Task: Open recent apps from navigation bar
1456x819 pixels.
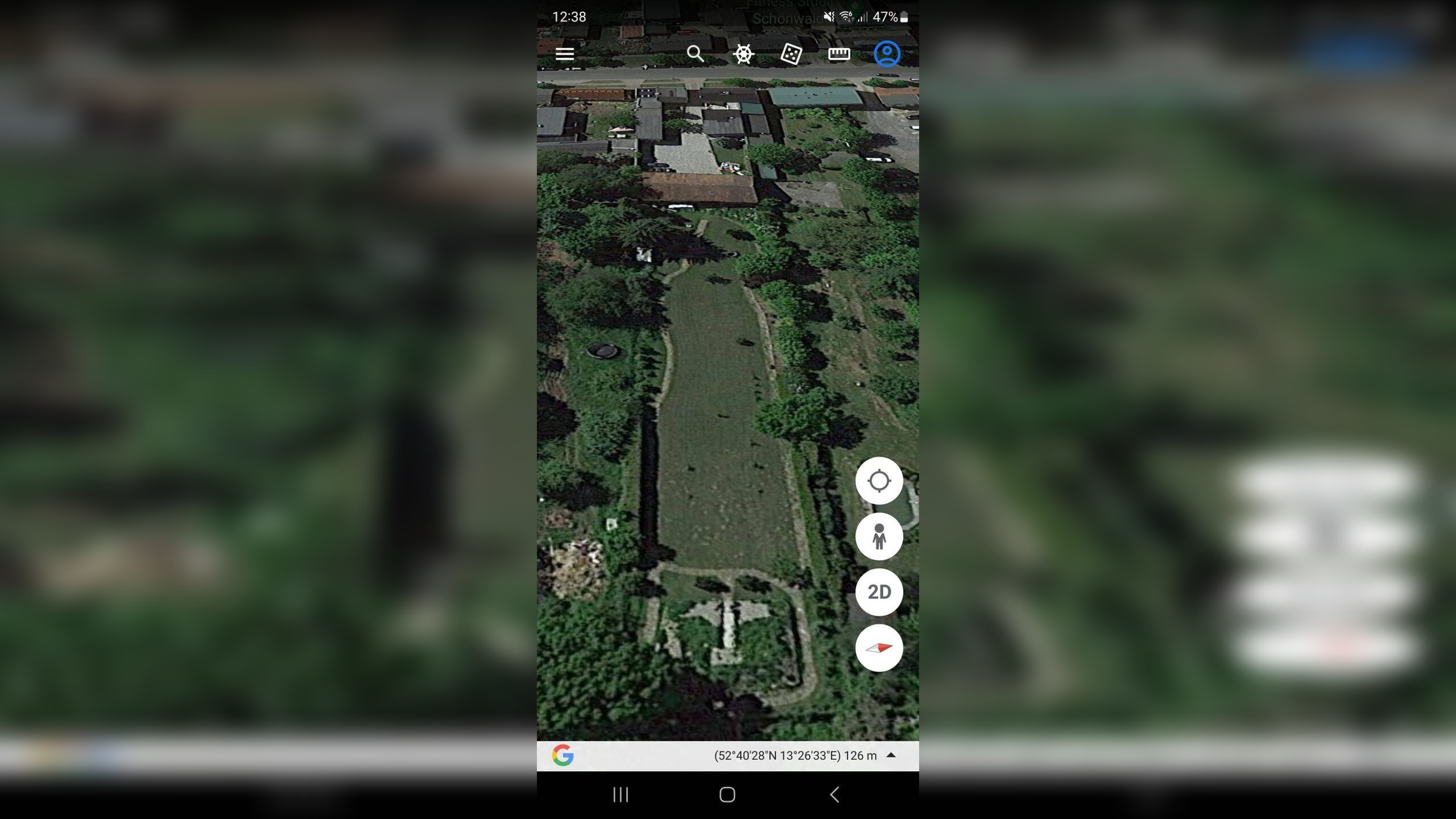Action: tap(621, 795)
